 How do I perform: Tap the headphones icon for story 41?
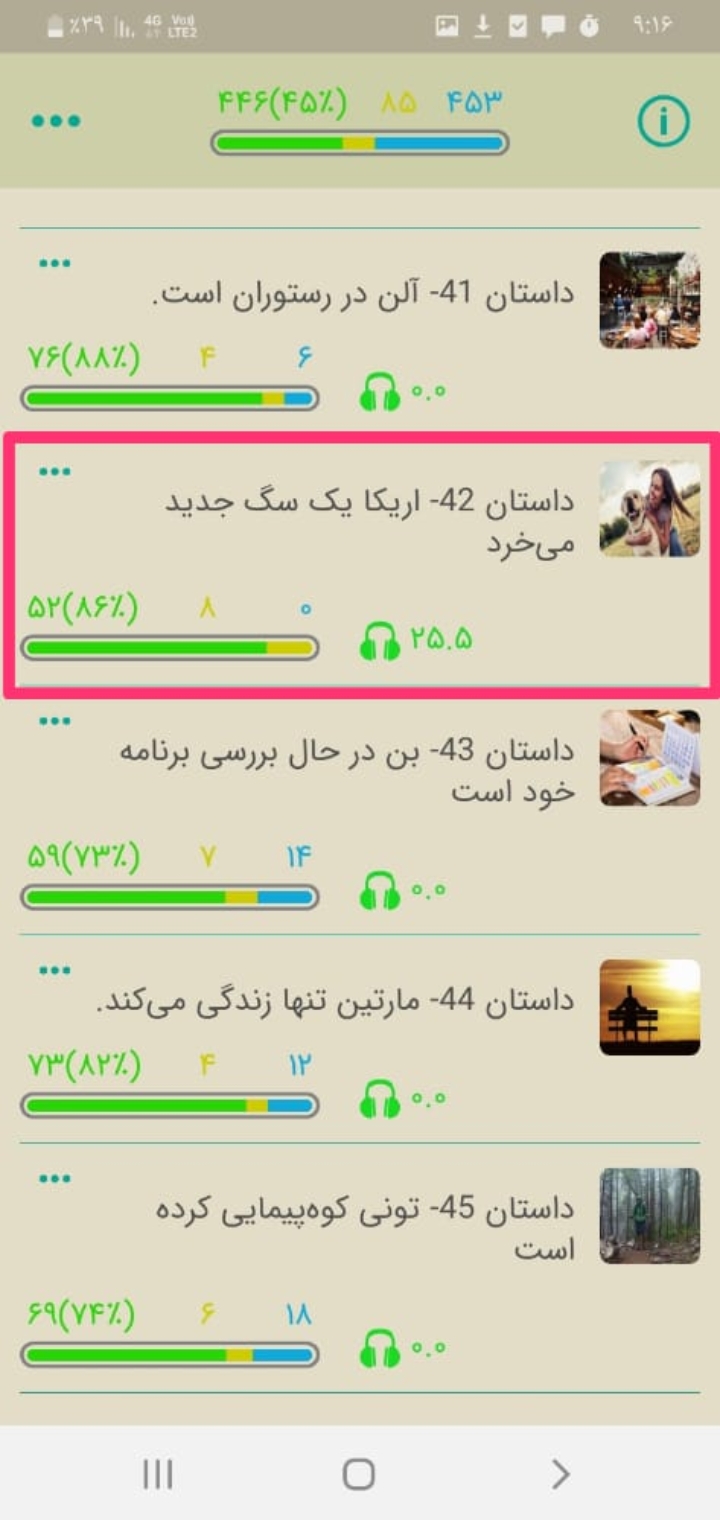point(380,393)
